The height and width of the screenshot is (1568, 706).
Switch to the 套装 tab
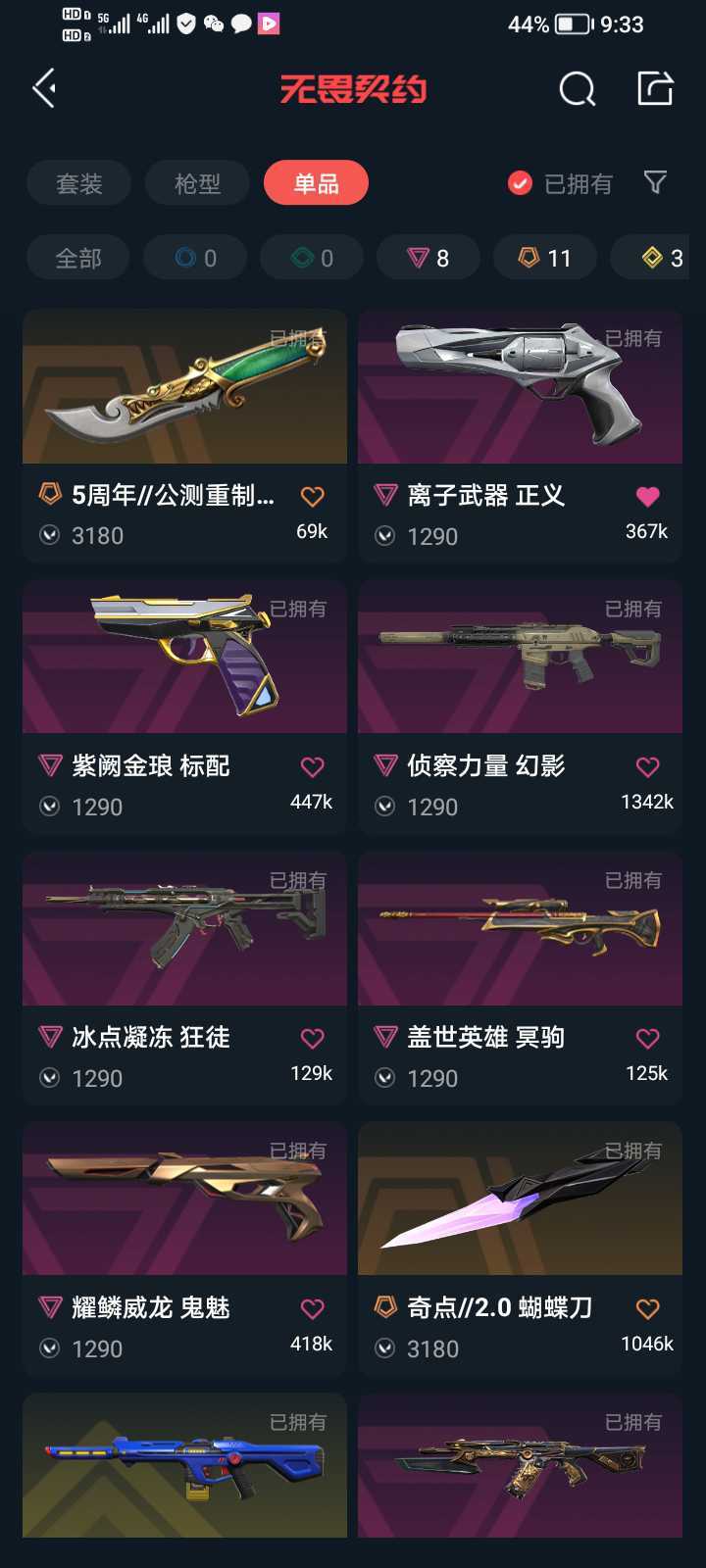coord(79,183)
